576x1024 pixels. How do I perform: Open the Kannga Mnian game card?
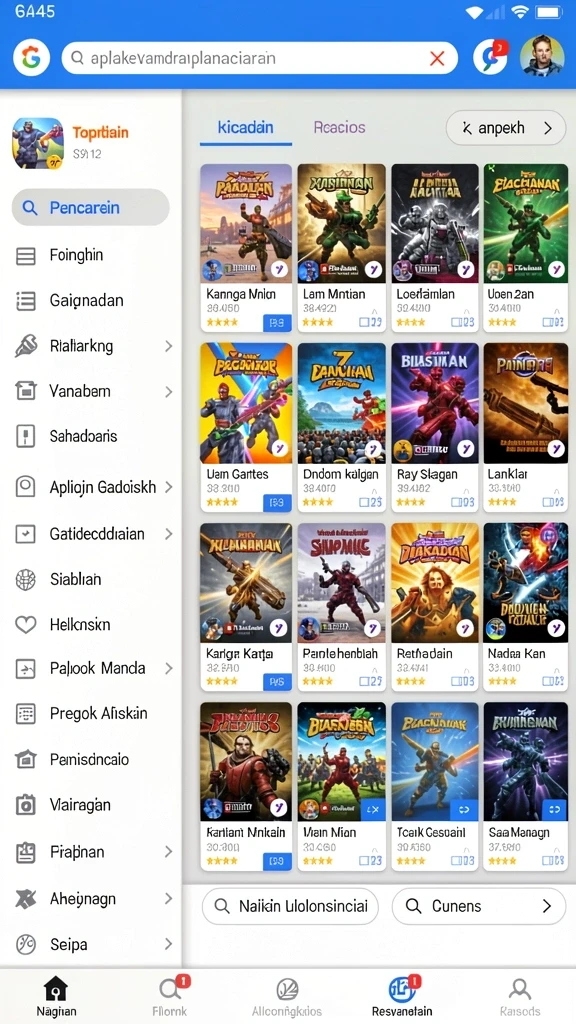pos(246,248)
